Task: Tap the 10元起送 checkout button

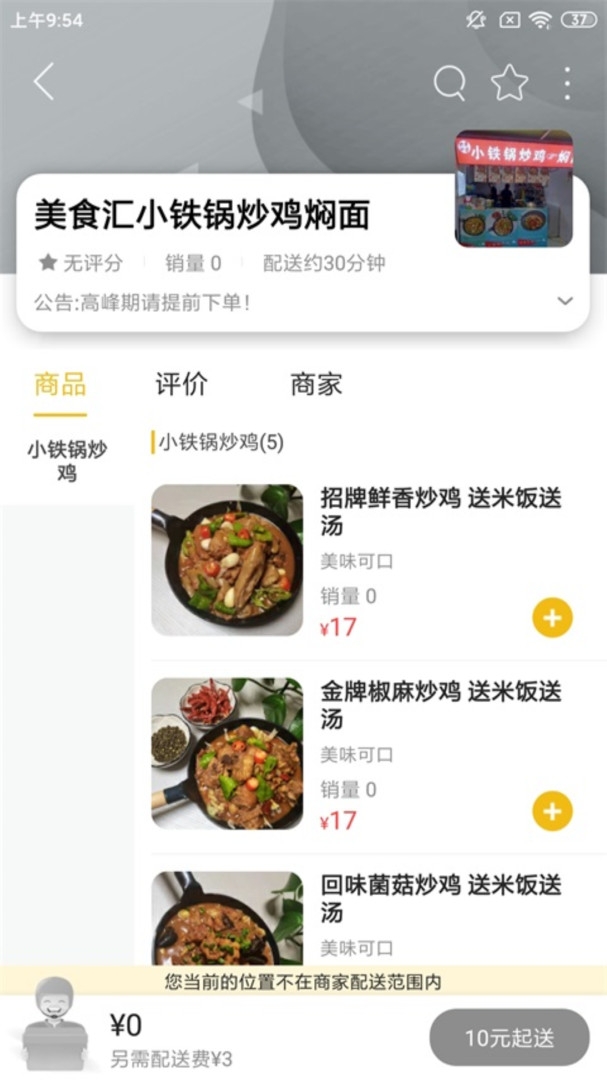Action: tap(509, 1038)
